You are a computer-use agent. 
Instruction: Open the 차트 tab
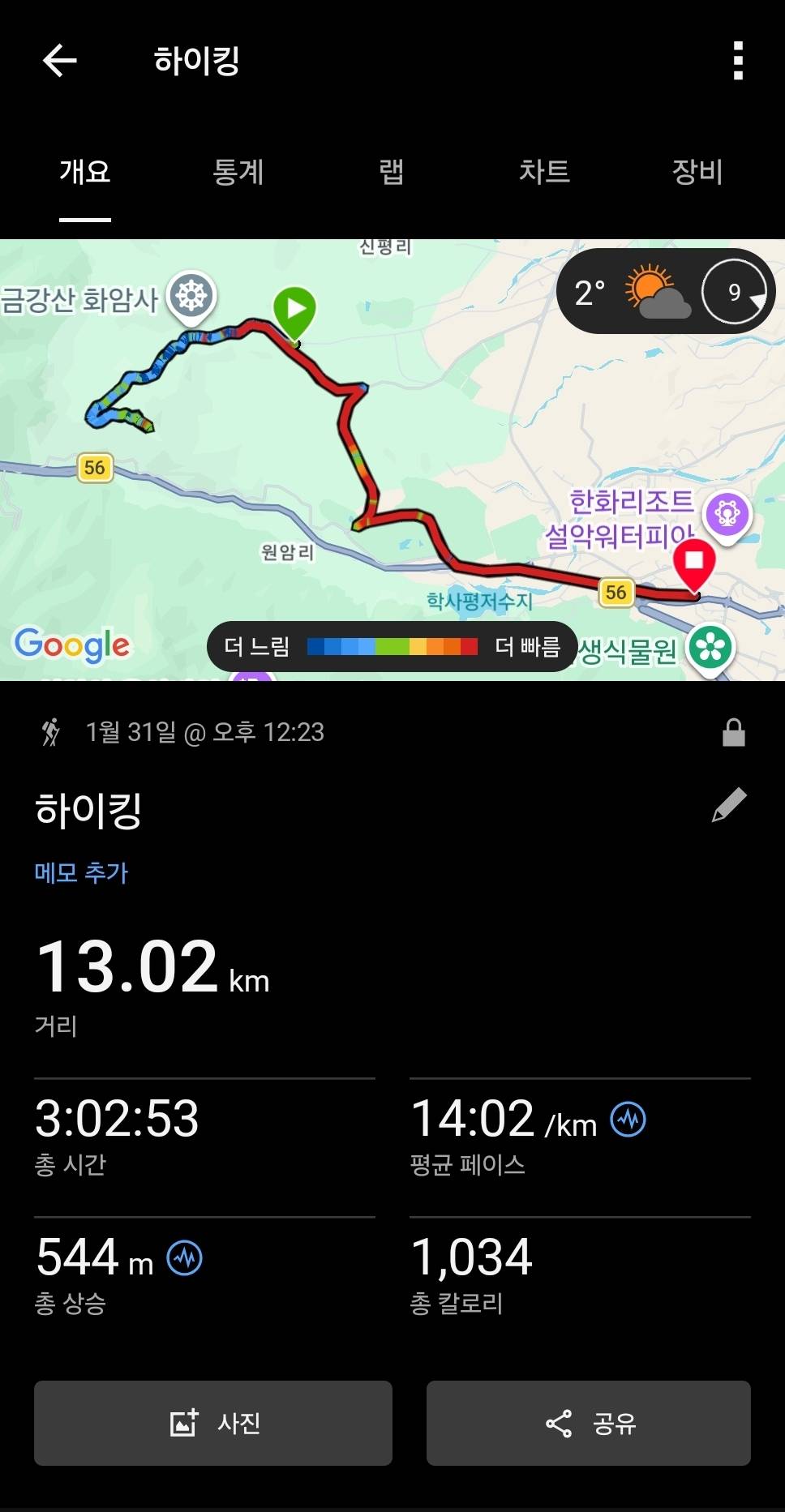tap(545, 173)
